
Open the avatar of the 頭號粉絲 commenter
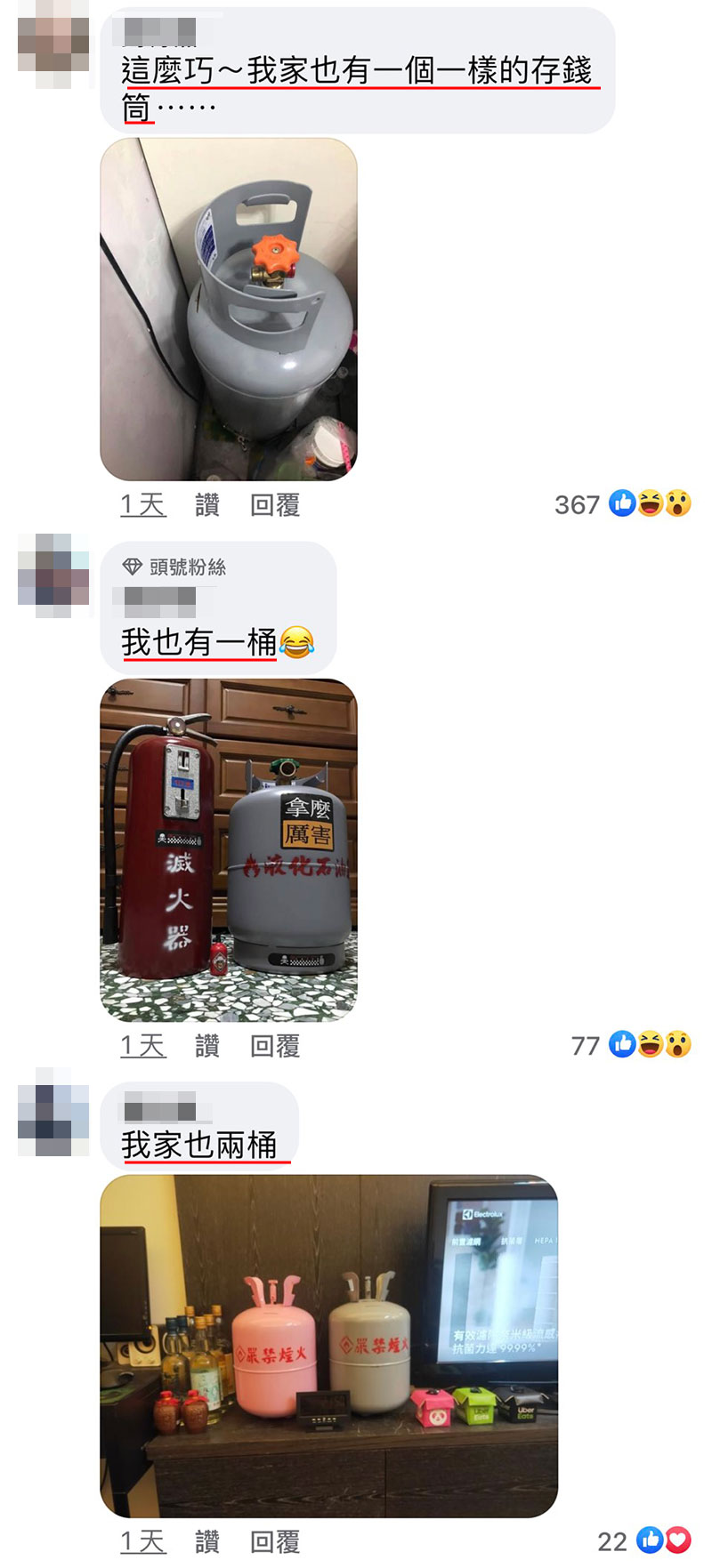(53, 576)
